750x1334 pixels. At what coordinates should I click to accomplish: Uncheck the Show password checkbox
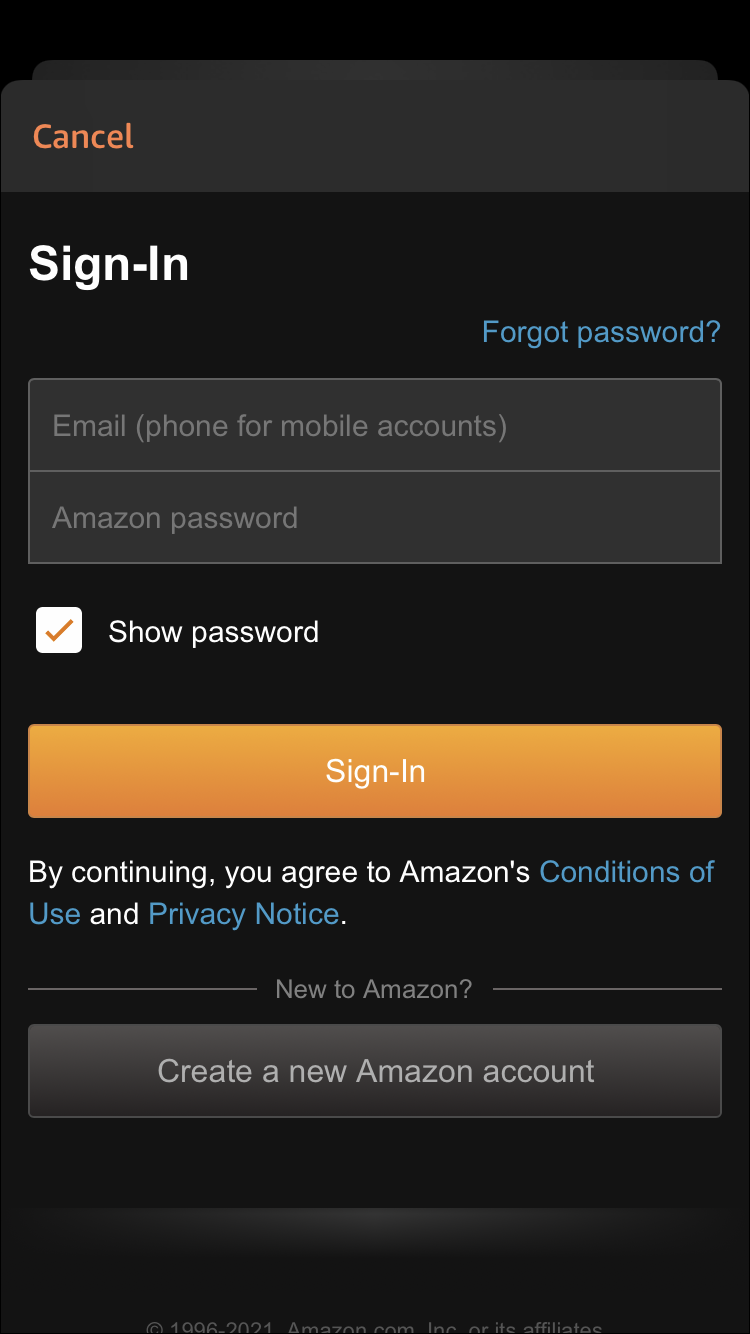pyautogui.click(x=59, y=631)
